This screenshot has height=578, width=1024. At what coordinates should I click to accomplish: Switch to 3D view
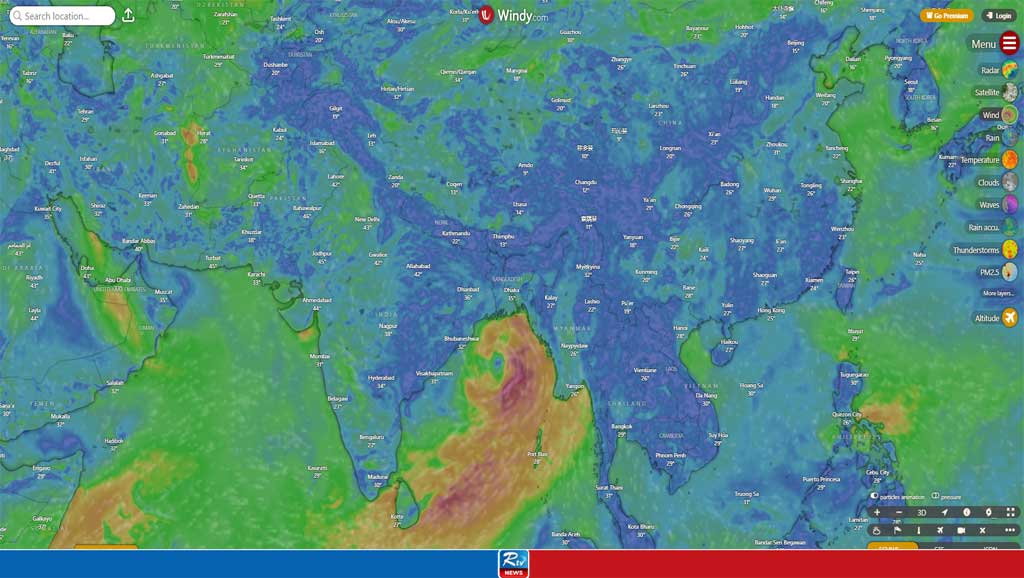click(921, 513)
